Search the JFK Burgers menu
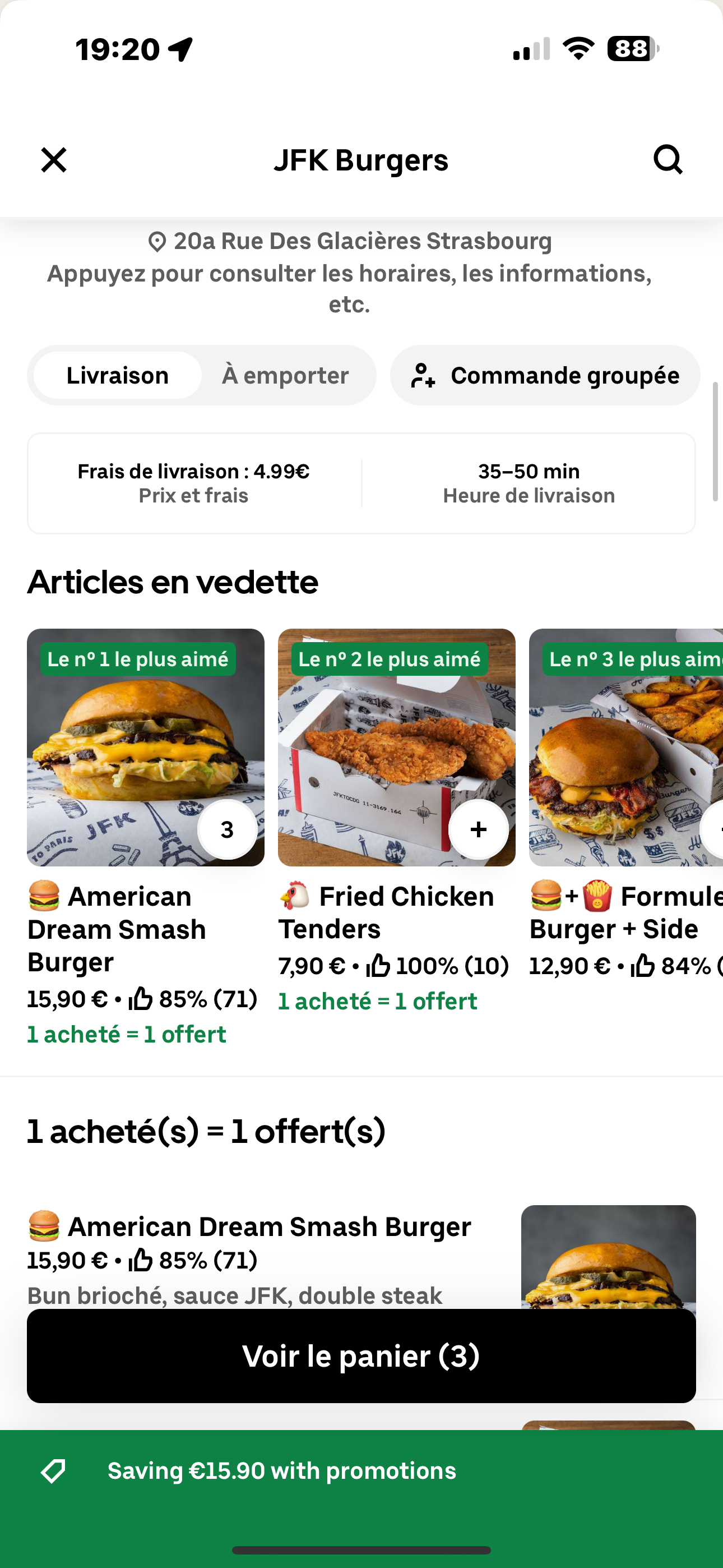Screen dimensions: 723x1568 (668, 160)
